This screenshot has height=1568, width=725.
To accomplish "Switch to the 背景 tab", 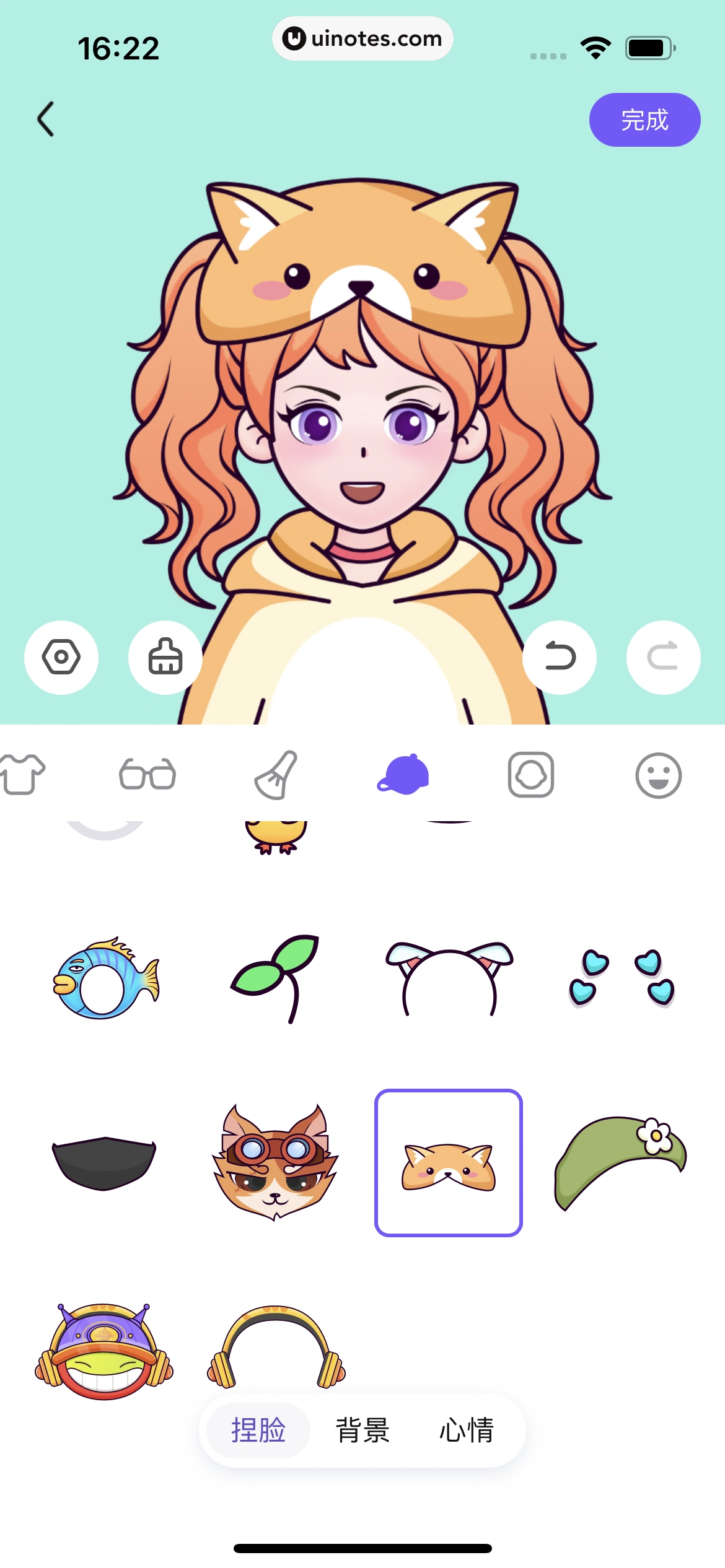I will tap(362, 1430).
